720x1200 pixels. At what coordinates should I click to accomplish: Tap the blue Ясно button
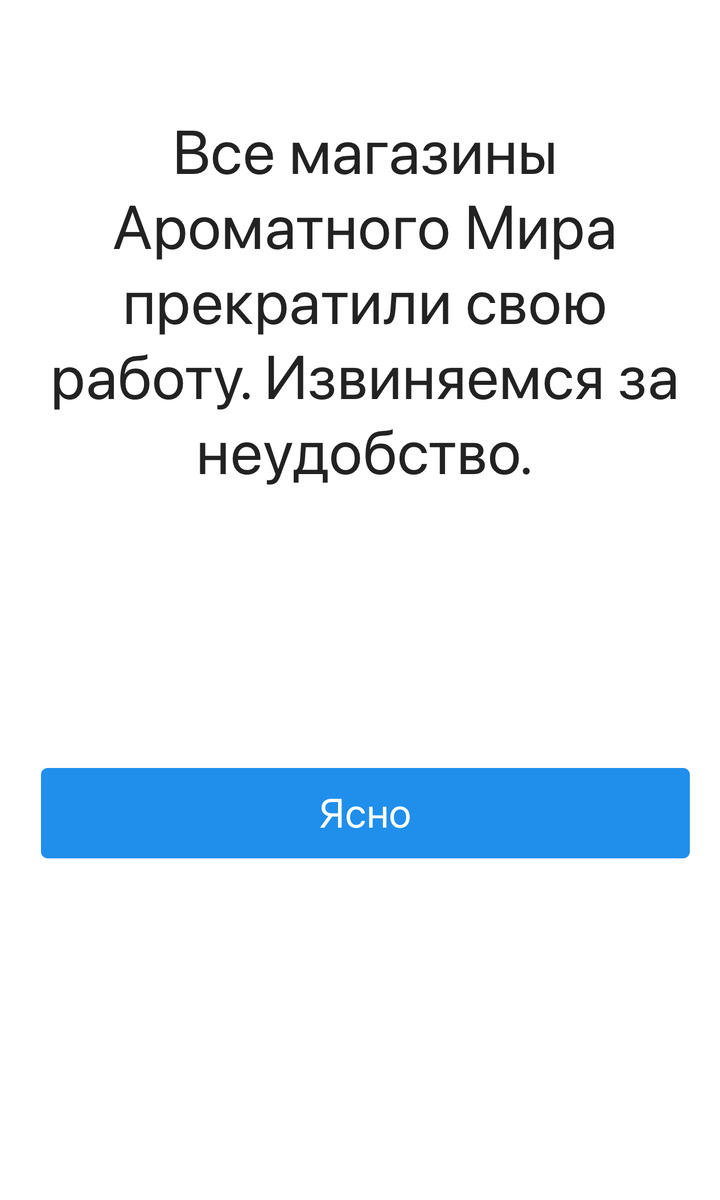tap(365, 813)
